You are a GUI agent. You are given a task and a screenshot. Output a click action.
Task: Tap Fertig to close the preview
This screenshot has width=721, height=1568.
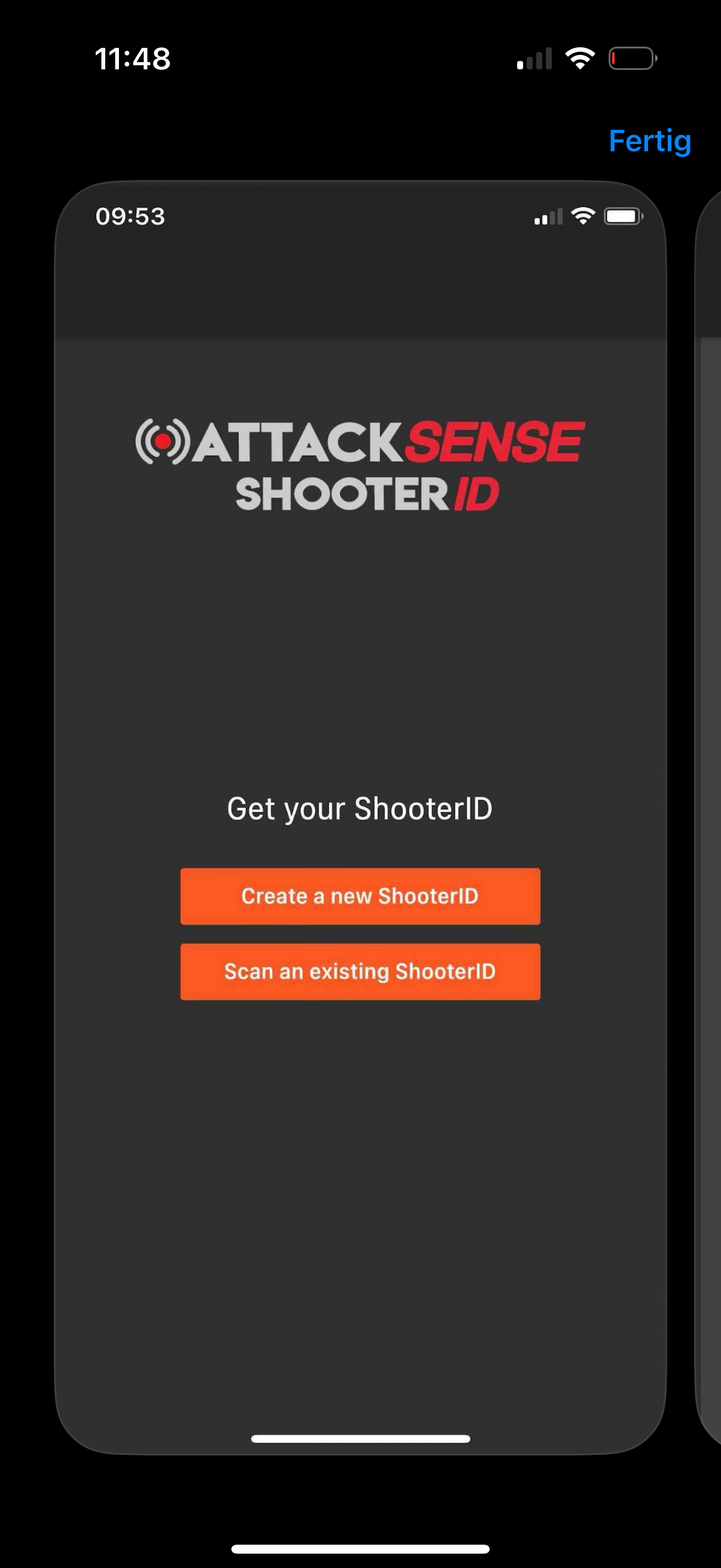click(x=649, y=141)
